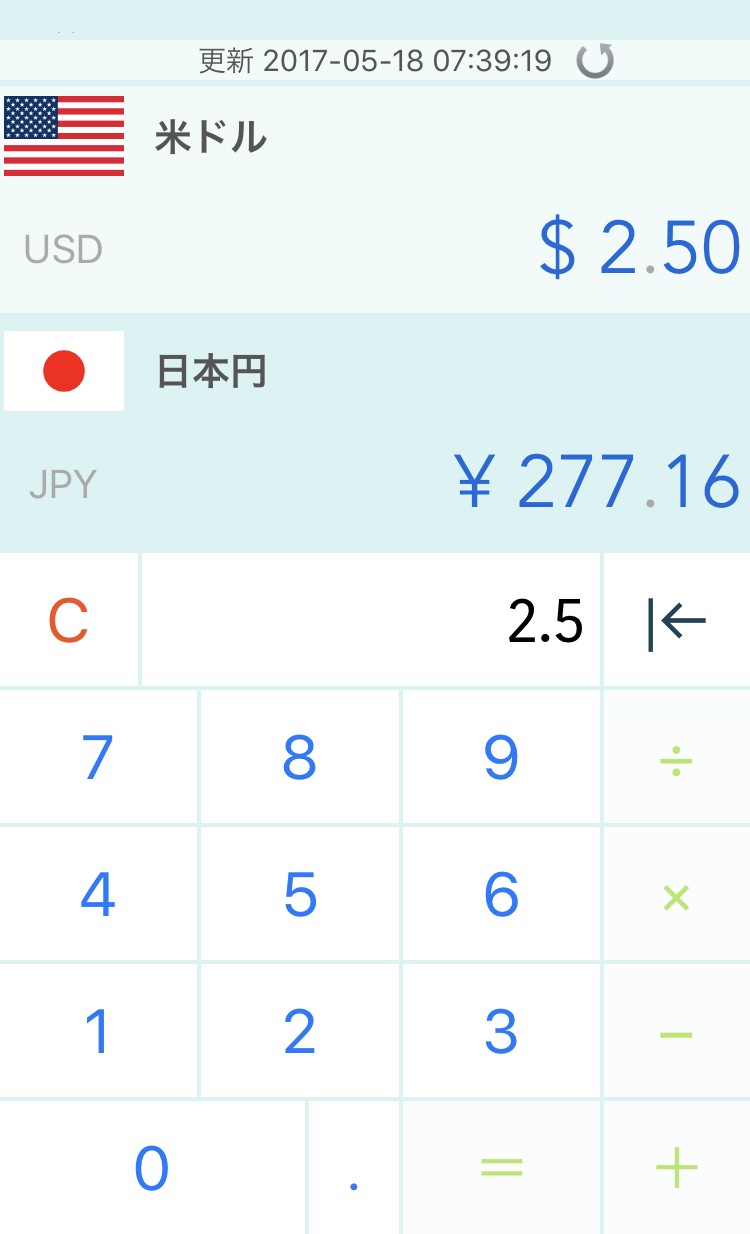The image size is (750, 1234).
Task: Enter the digit 9
Action: pos(501,757)
